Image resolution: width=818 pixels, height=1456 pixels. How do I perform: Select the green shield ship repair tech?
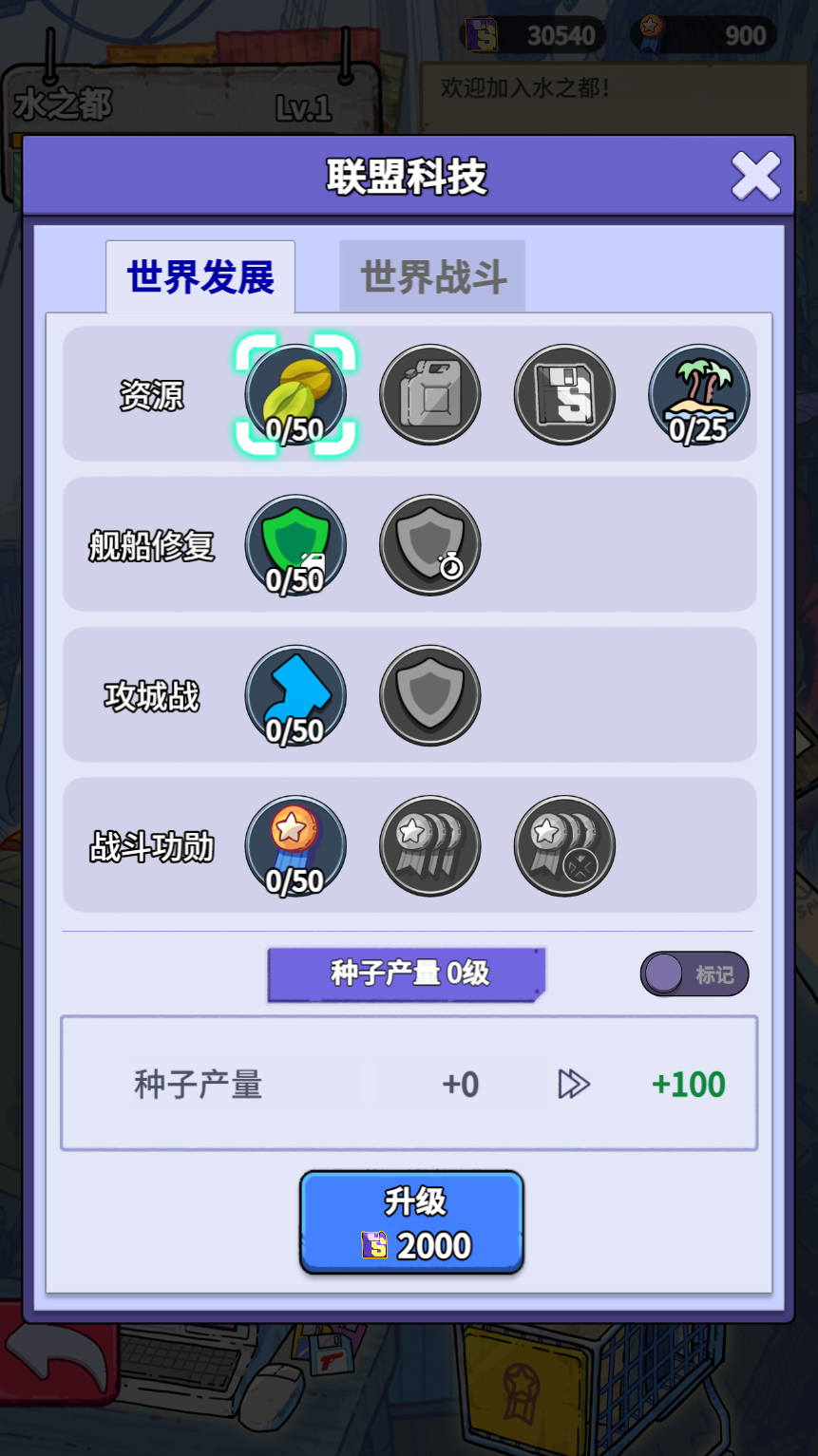(x=295, y=545)
